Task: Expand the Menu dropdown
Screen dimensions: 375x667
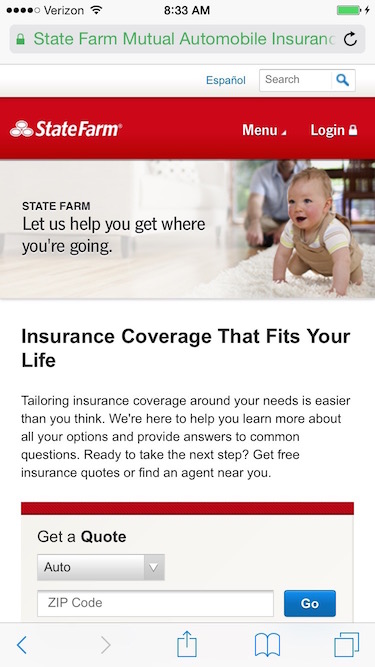Action: coord(264,130)
